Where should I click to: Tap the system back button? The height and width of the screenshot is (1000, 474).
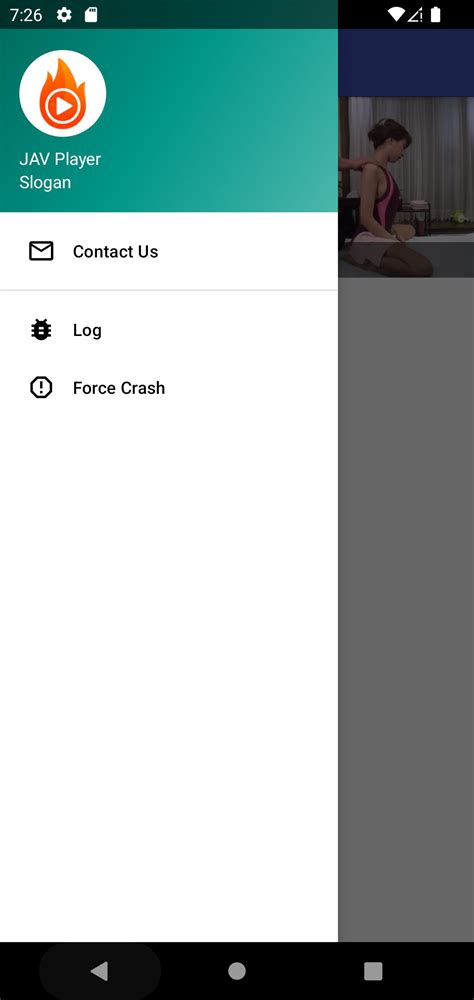tap(100, 971)
